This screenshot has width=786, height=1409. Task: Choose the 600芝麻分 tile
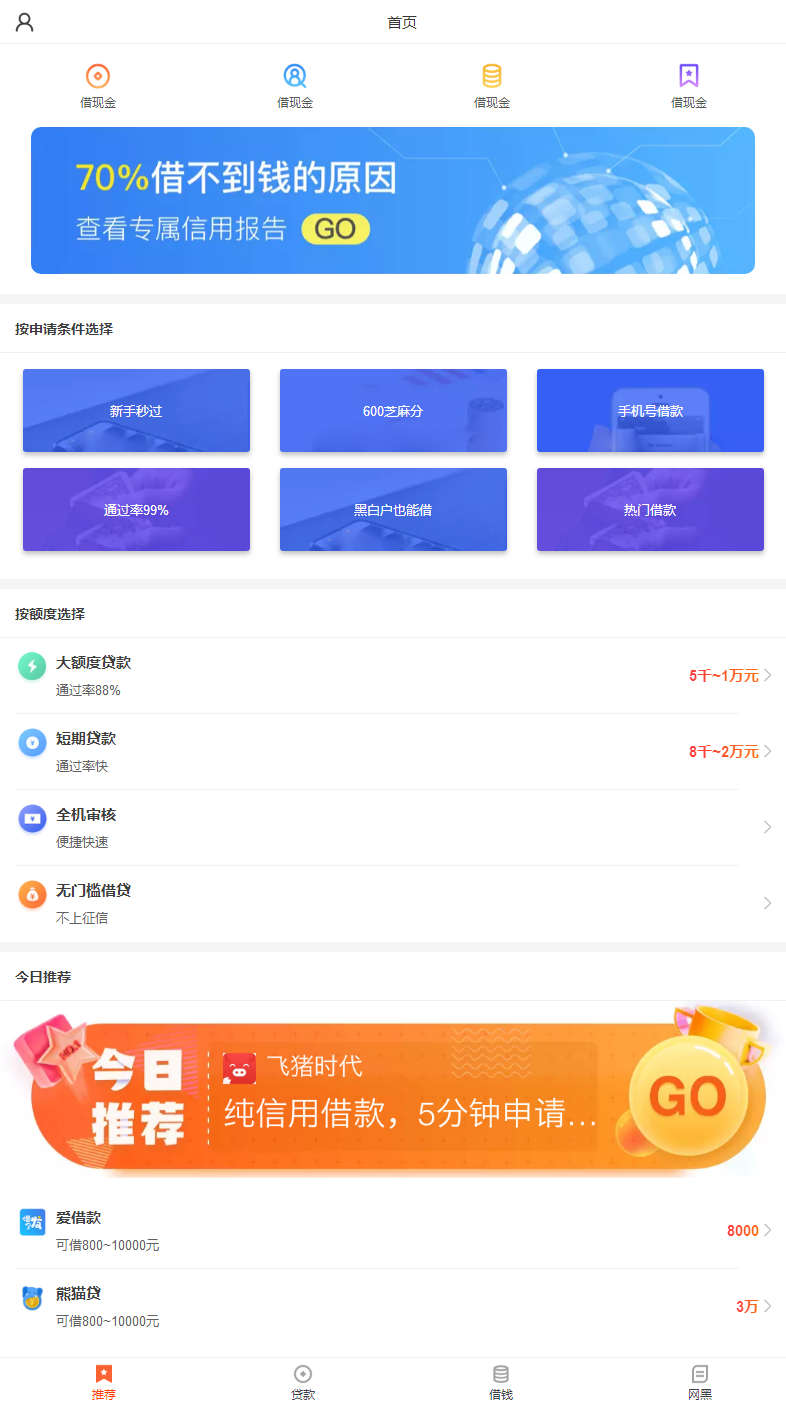click(393, 411)
